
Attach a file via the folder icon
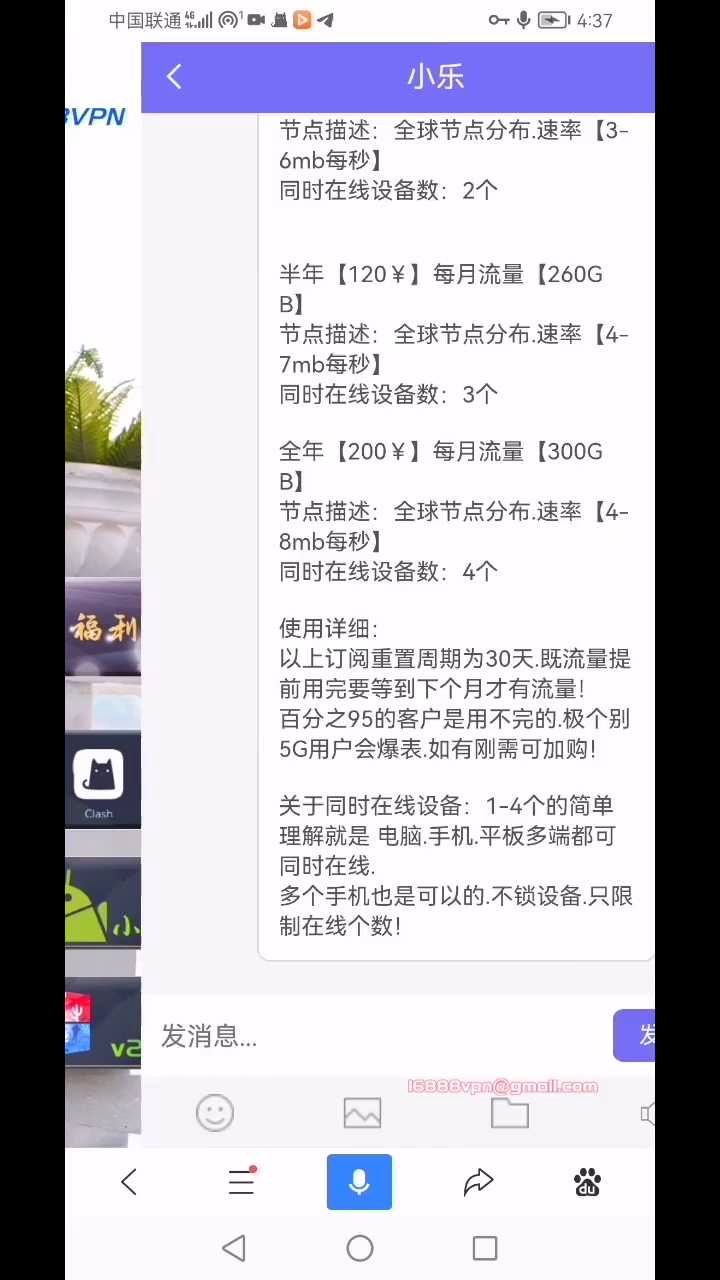[510, 1113]
